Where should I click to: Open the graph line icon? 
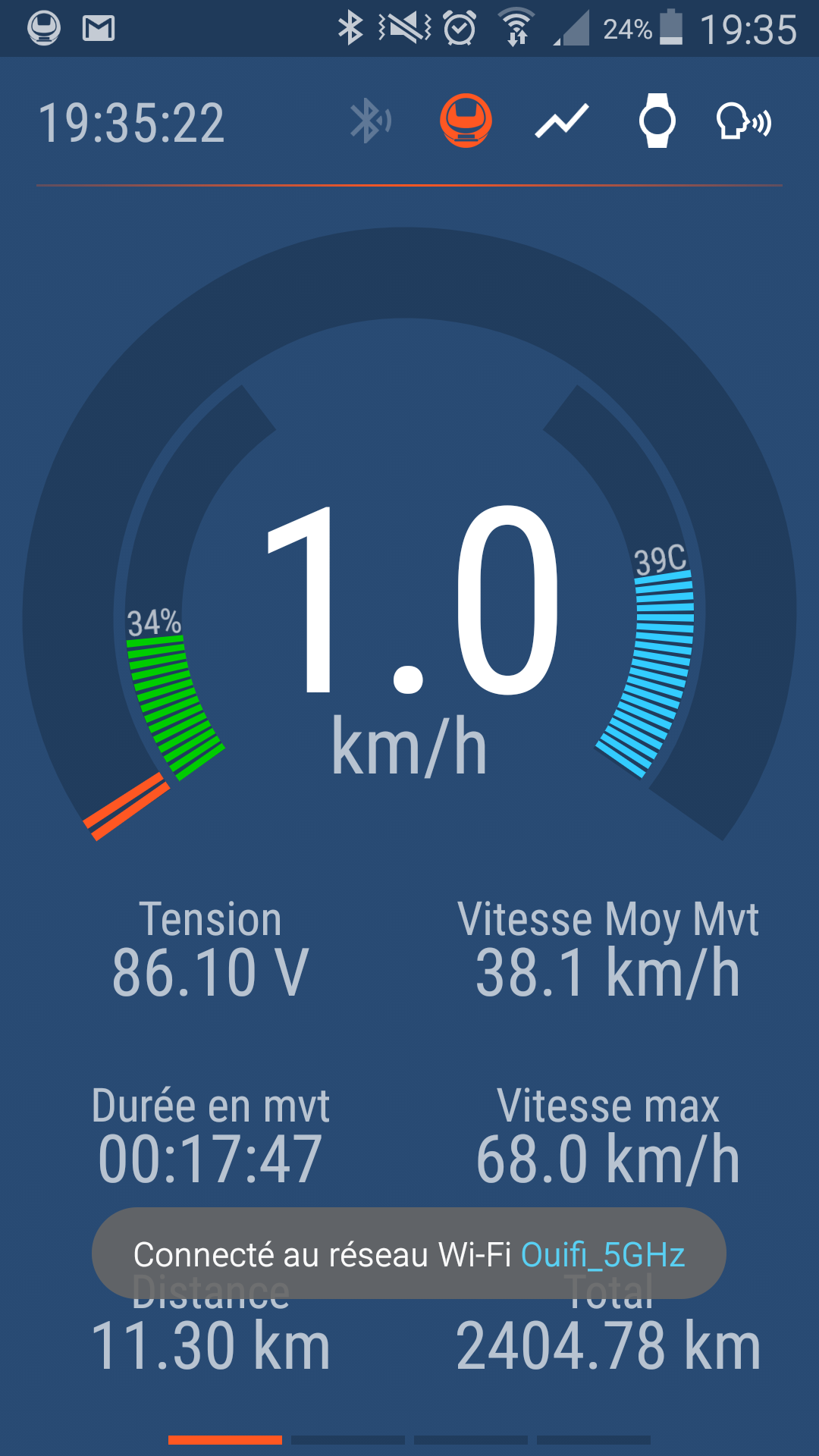[562, 121]
